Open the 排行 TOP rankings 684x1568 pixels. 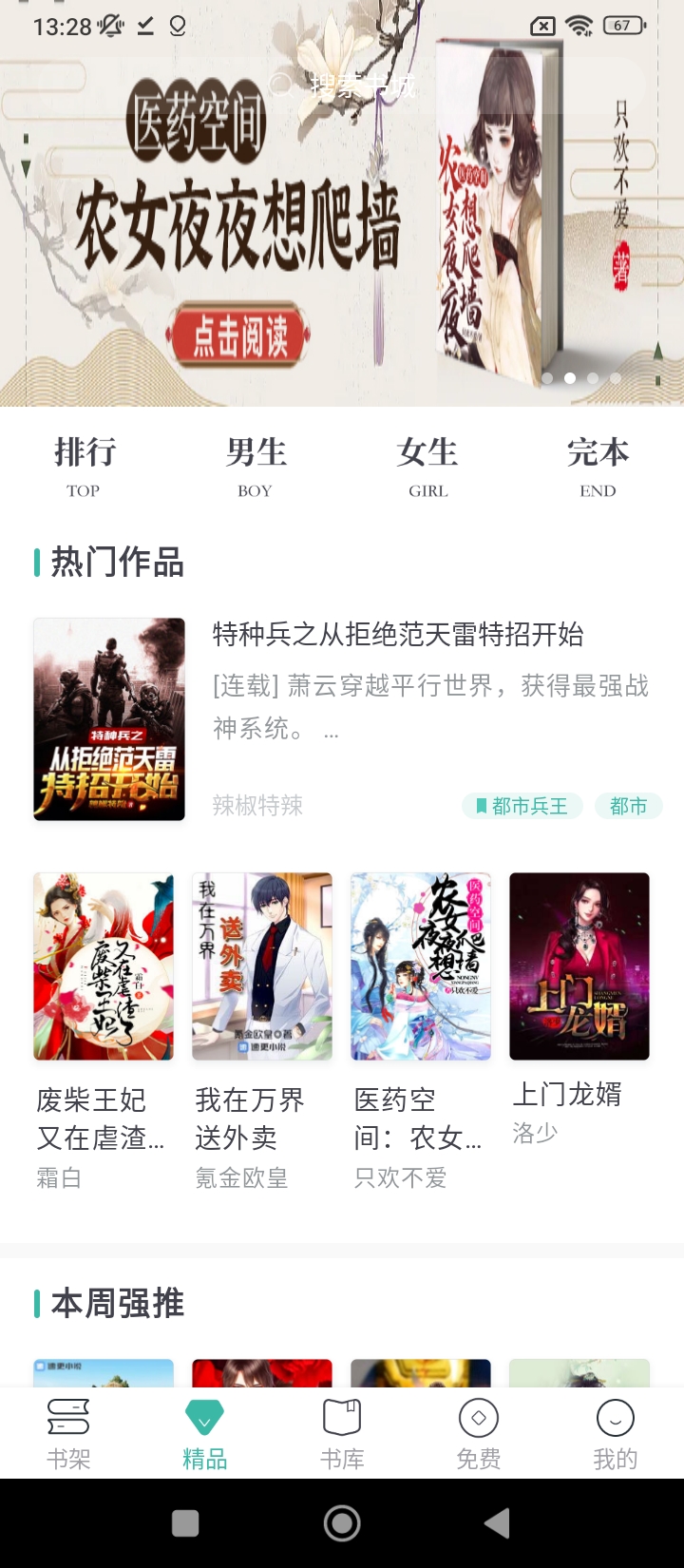pos(85,466)
